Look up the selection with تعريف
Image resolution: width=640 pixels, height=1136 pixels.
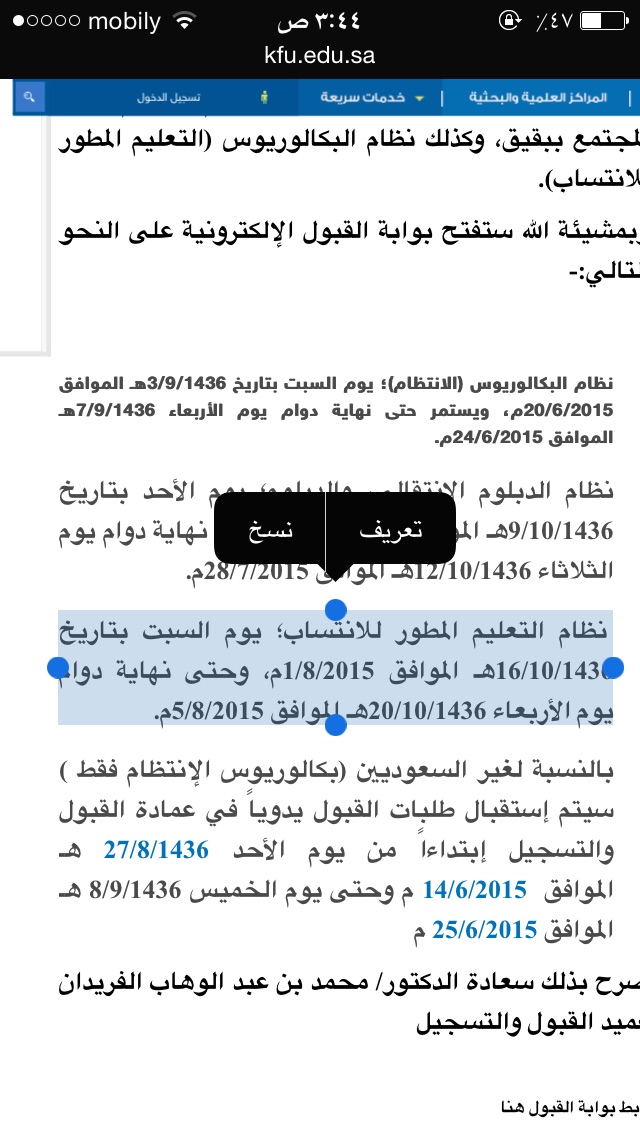click(391, 530)
